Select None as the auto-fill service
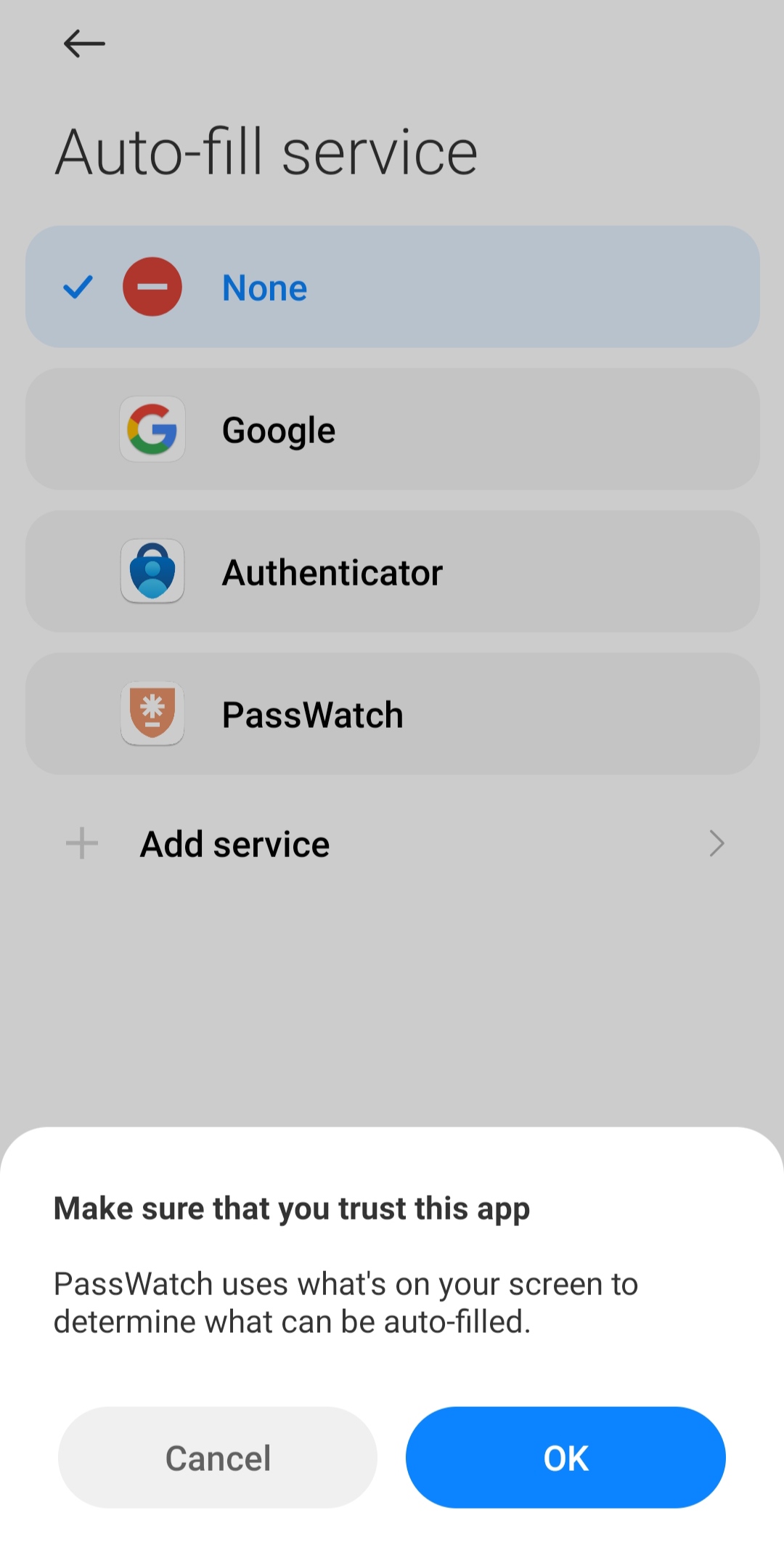 click(392, 286)
